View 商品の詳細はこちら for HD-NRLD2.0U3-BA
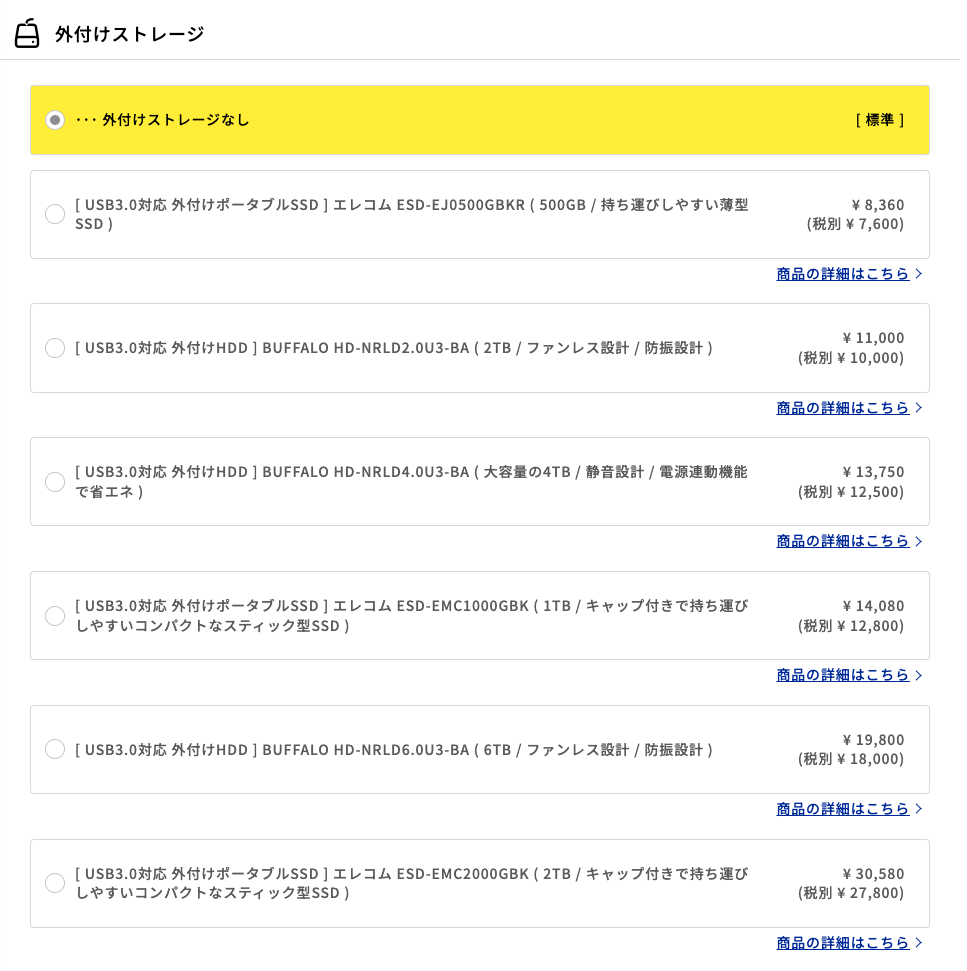Image resolution: width=967 pixels, height=971 pixels. 843,408
